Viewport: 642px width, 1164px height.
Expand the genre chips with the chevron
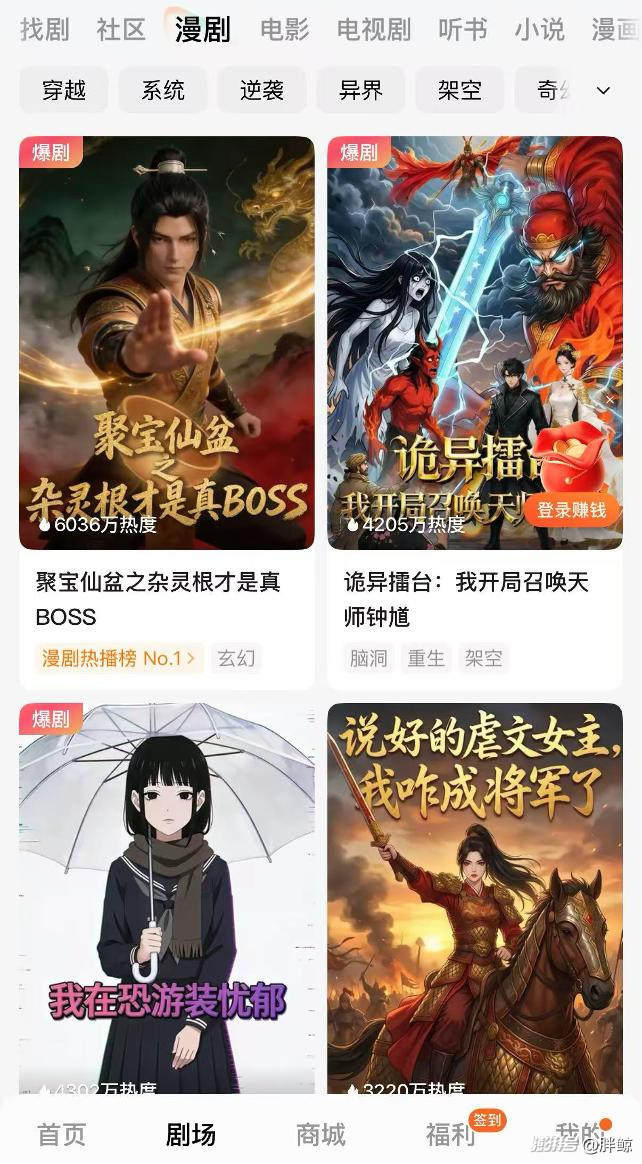click(x=603, y=91)
